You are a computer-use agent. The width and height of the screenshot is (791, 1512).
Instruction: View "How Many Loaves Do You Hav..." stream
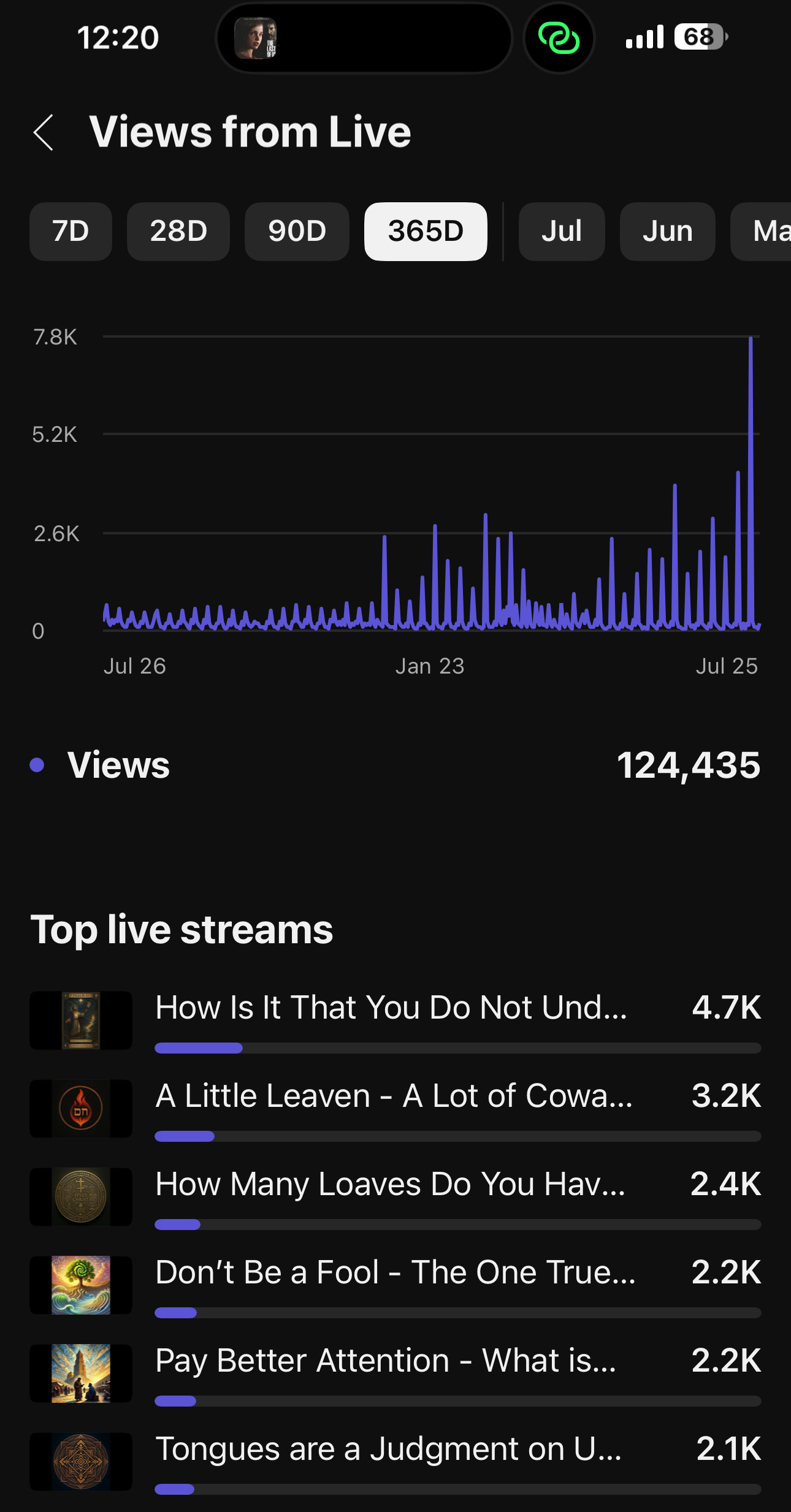click(x=390, y=1185)
